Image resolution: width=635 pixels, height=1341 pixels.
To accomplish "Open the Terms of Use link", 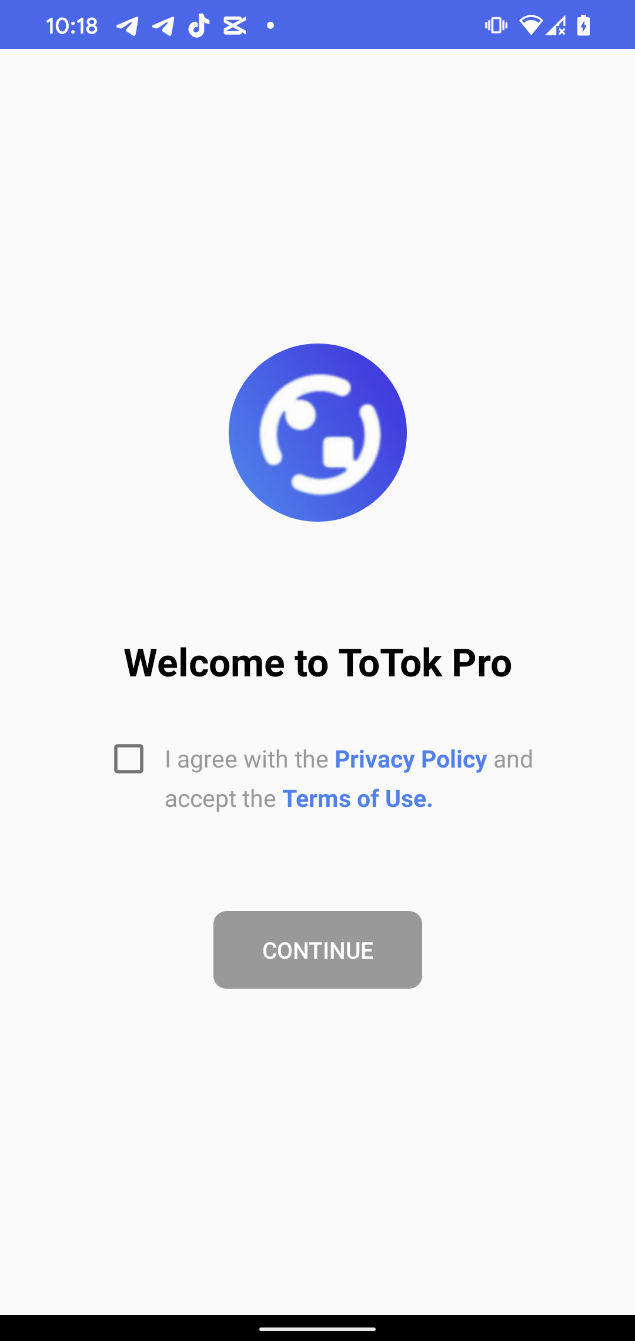I will pos(357,799).
